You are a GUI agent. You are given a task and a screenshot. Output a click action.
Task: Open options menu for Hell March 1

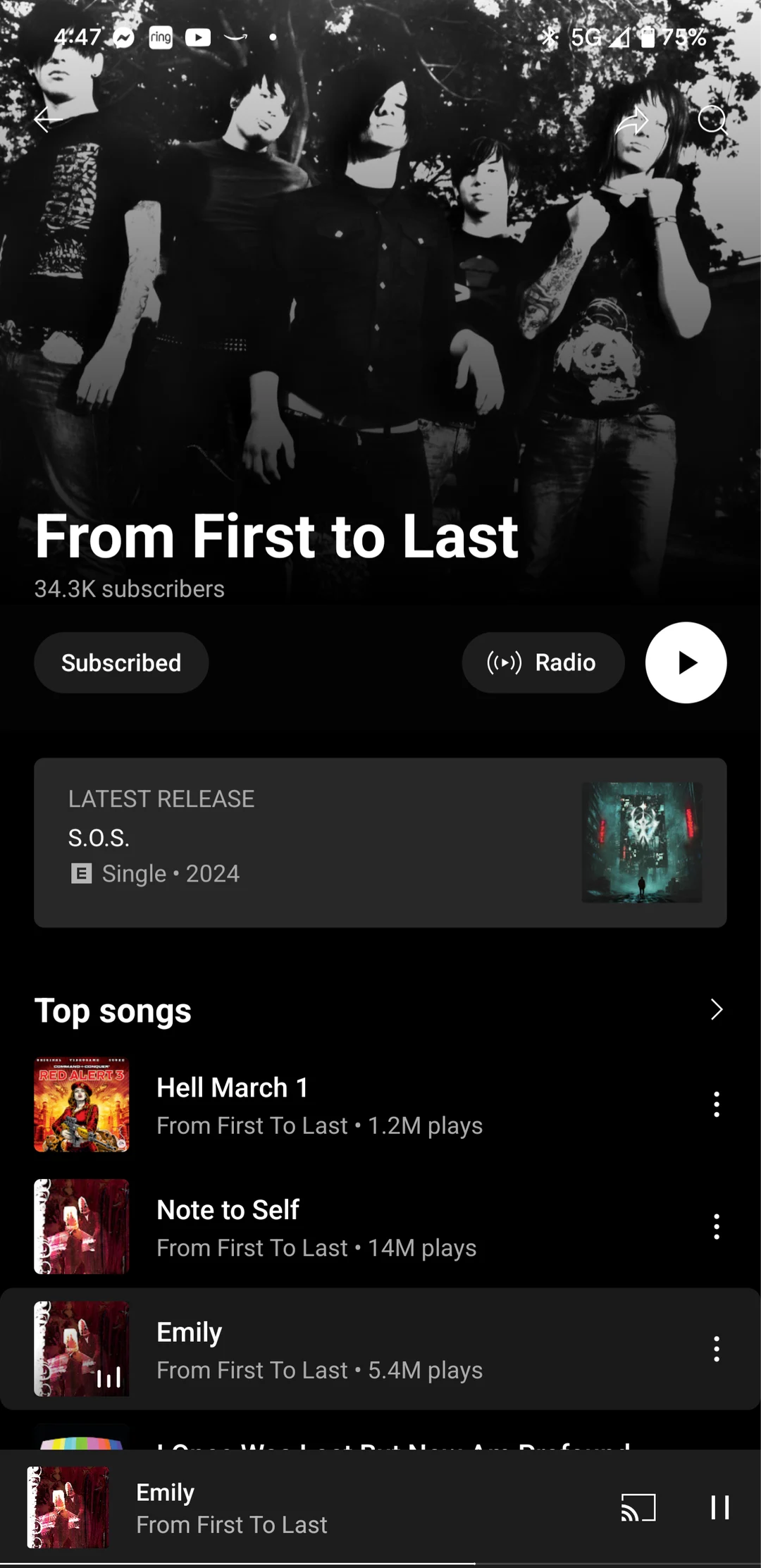click(716, 1105)
